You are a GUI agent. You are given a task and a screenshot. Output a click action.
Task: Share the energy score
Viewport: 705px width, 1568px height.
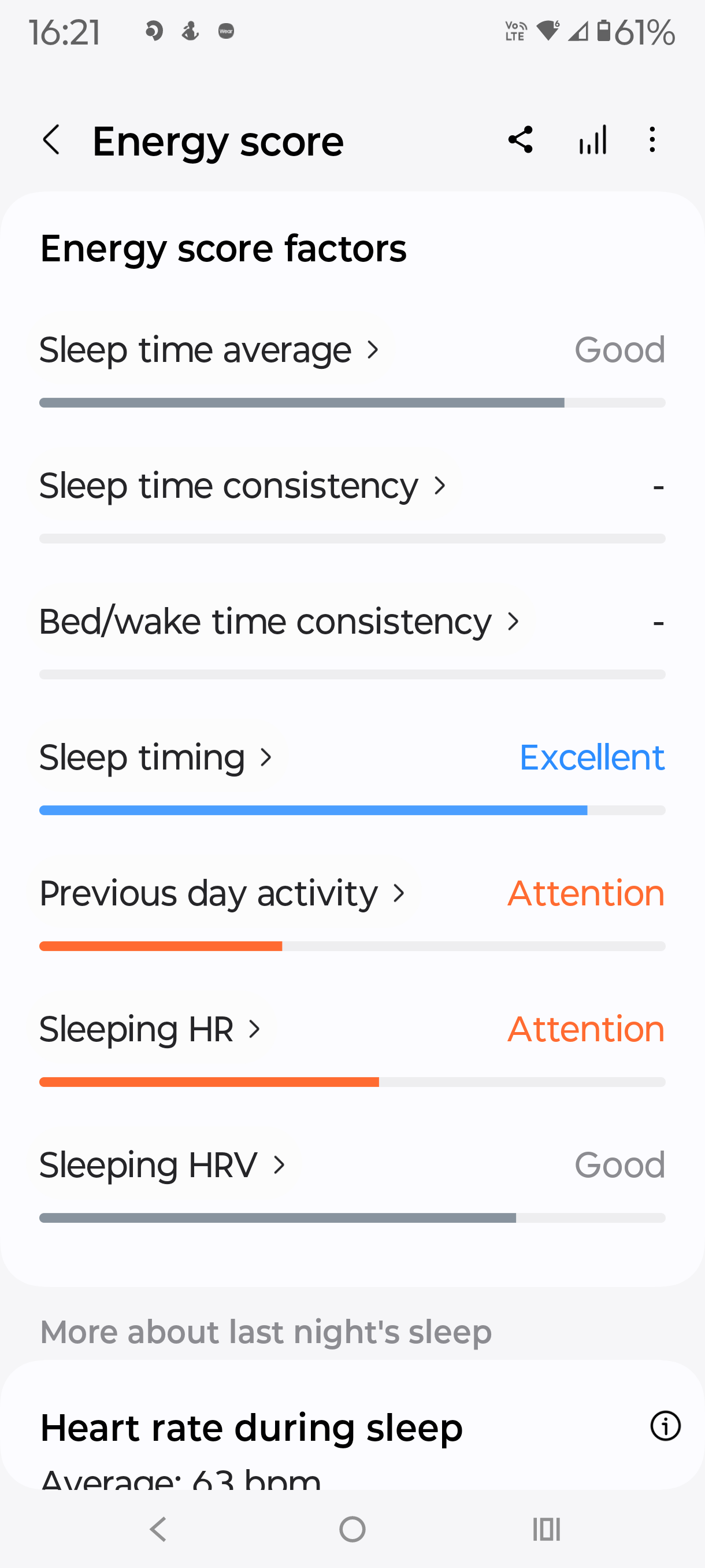coord(520,140)
